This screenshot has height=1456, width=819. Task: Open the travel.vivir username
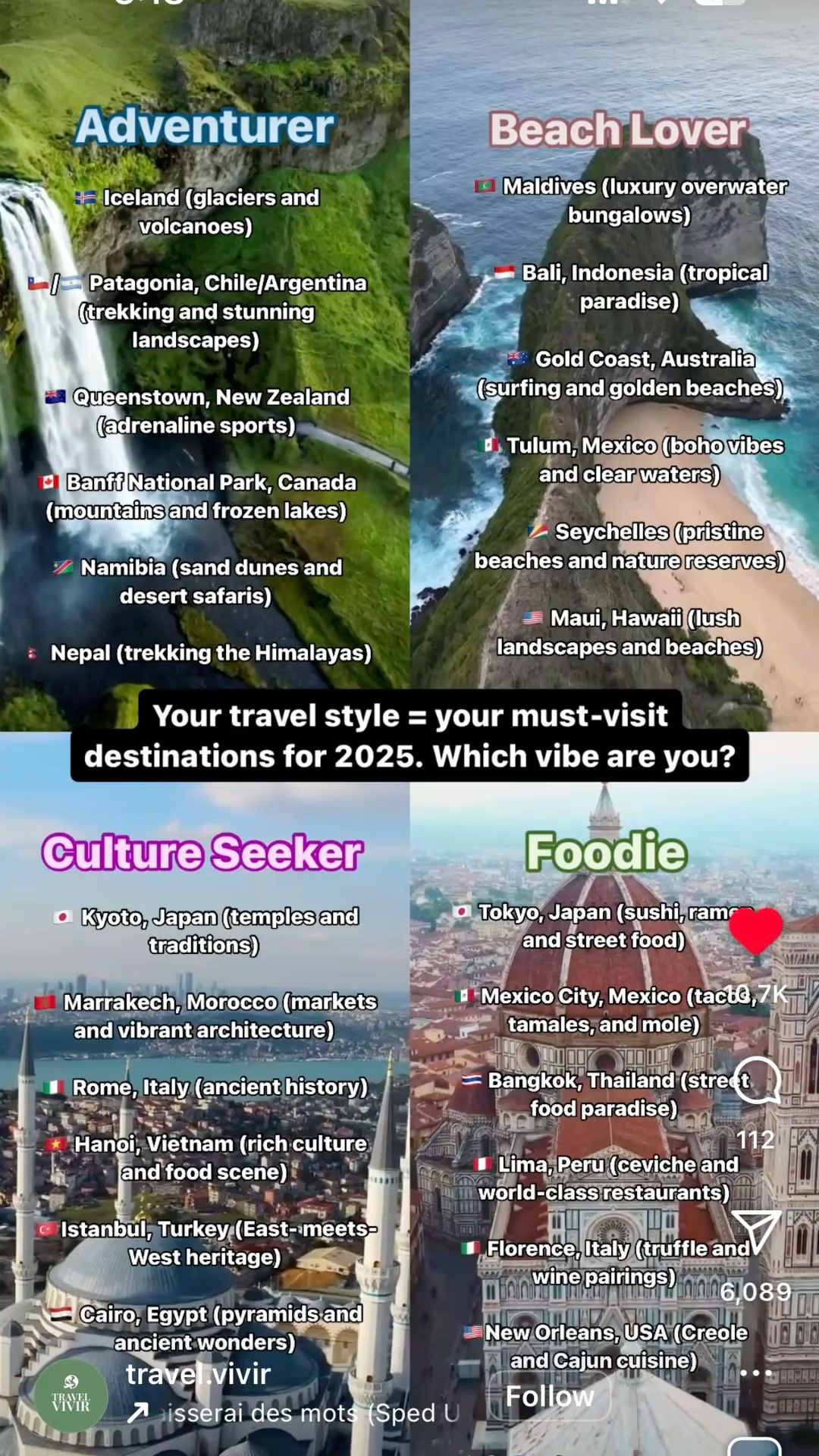point(199,1374)
